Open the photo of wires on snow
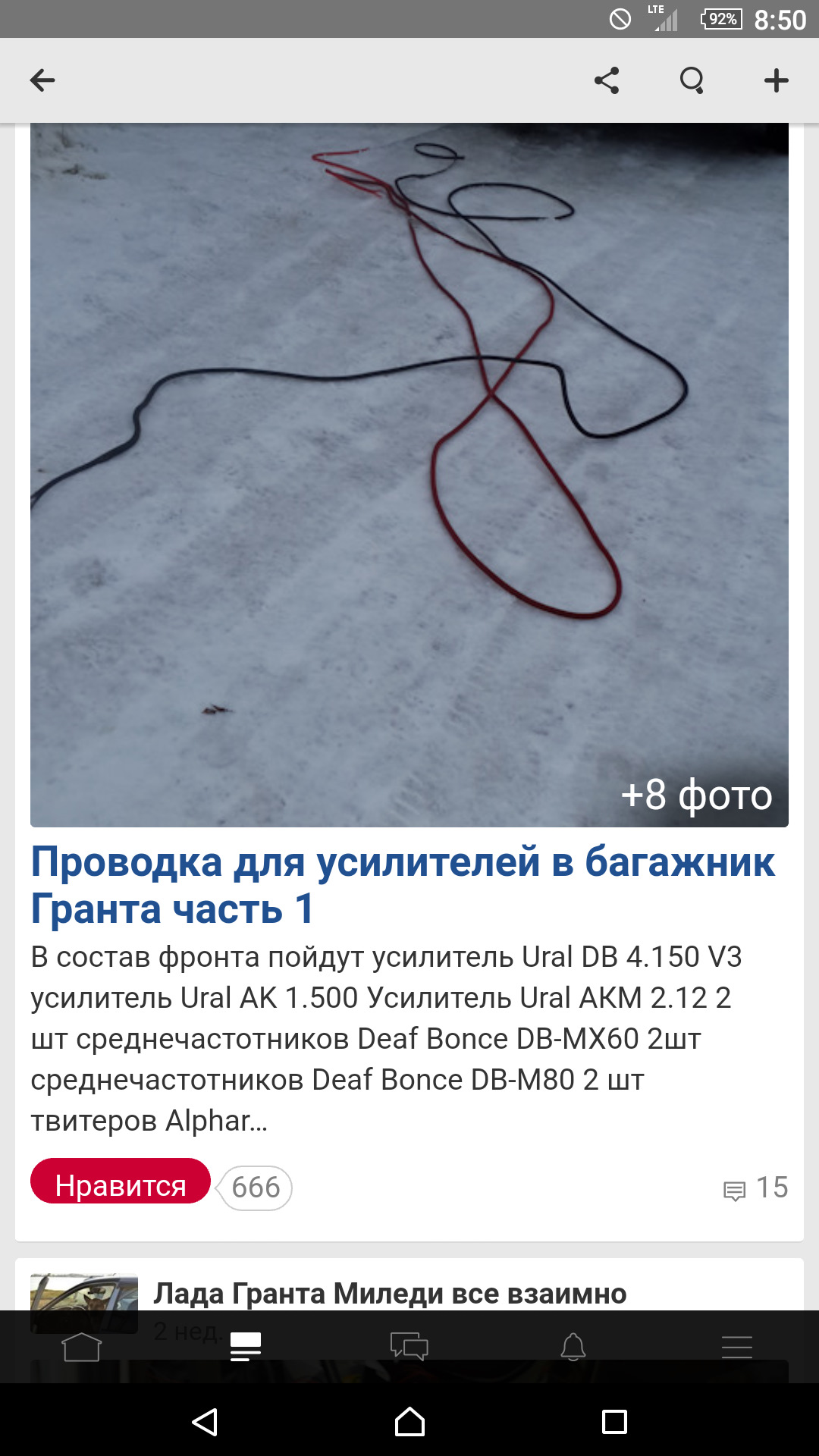Viewport: 819px width, 1456px height. coord(409,475)
